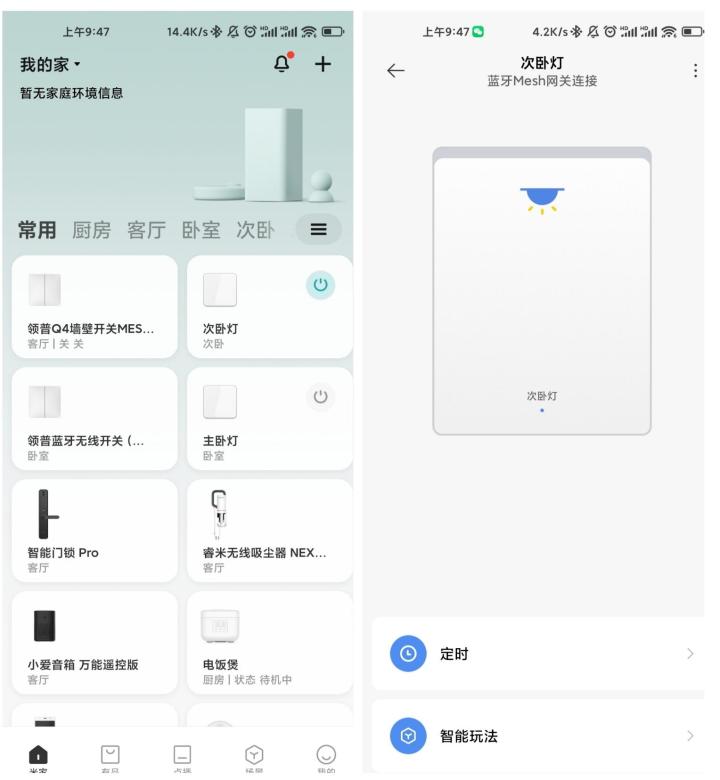
Task: Open the room list hamburger menu
Action: point(318,230)
